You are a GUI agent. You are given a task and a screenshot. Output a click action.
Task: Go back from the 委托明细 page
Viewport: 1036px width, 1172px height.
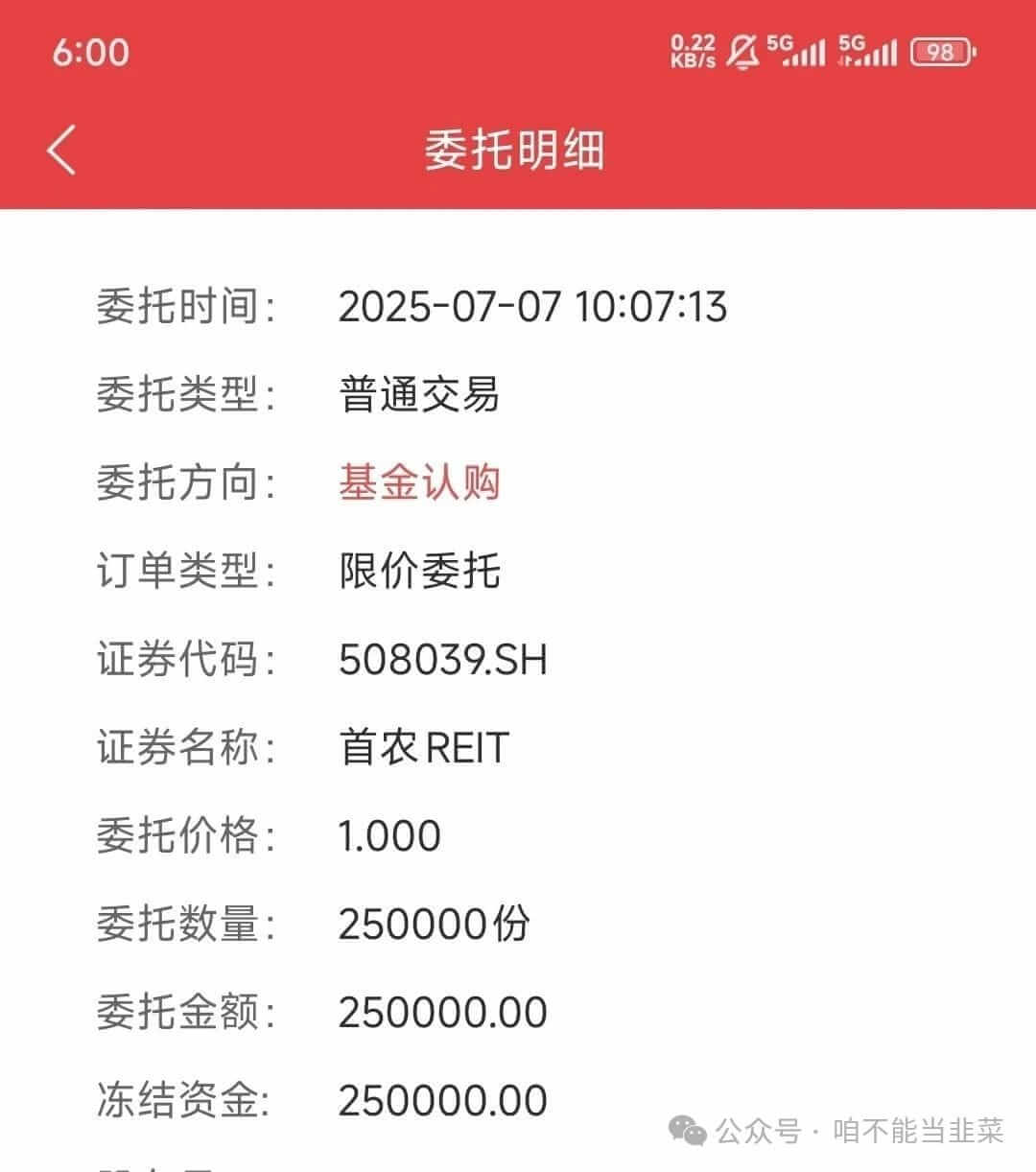[x=61, y=151]
